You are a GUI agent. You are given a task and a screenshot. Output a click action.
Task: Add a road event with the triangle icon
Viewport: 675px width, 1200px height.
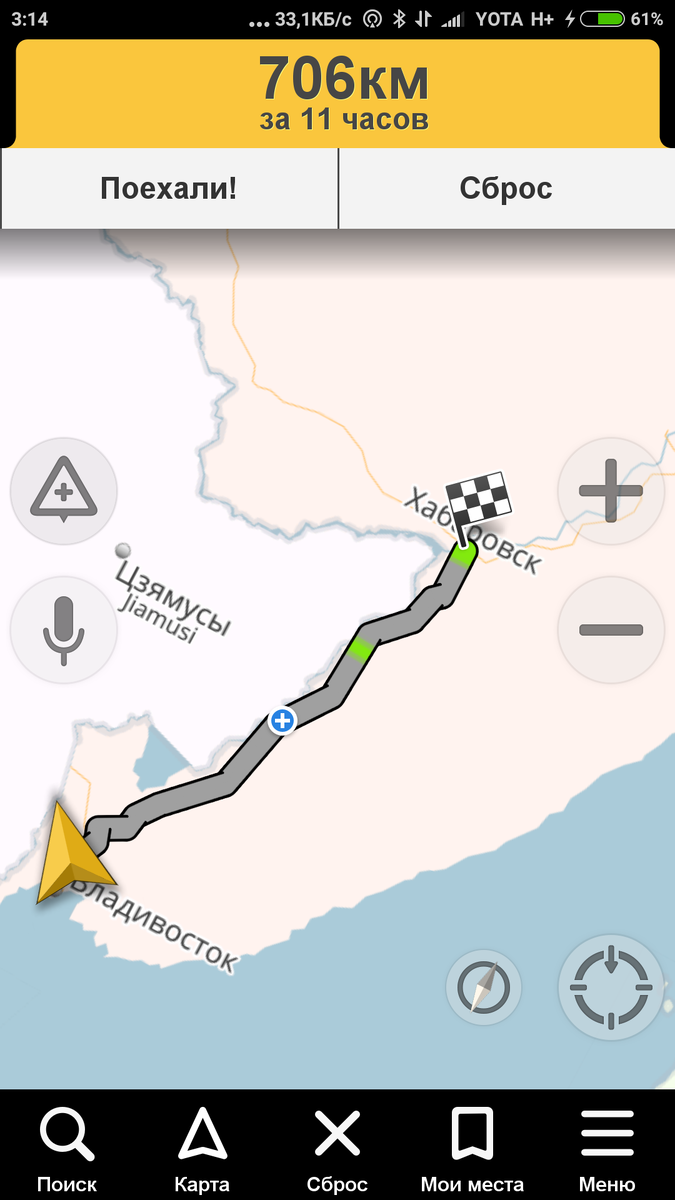point(63,491)
